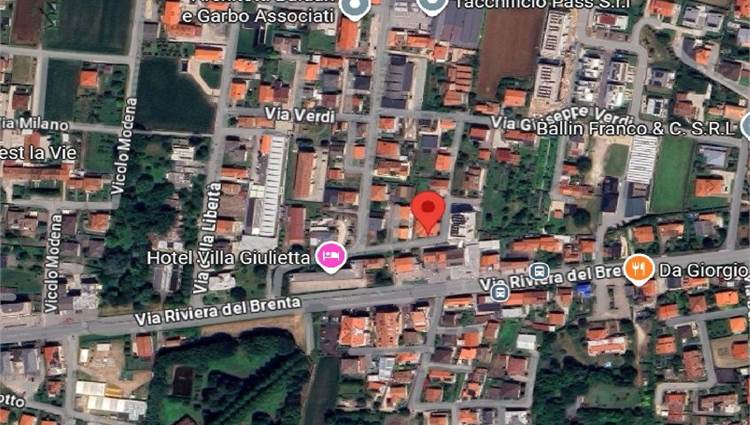Open the bus stop marker on Via Riviera del Brenta

539,271
